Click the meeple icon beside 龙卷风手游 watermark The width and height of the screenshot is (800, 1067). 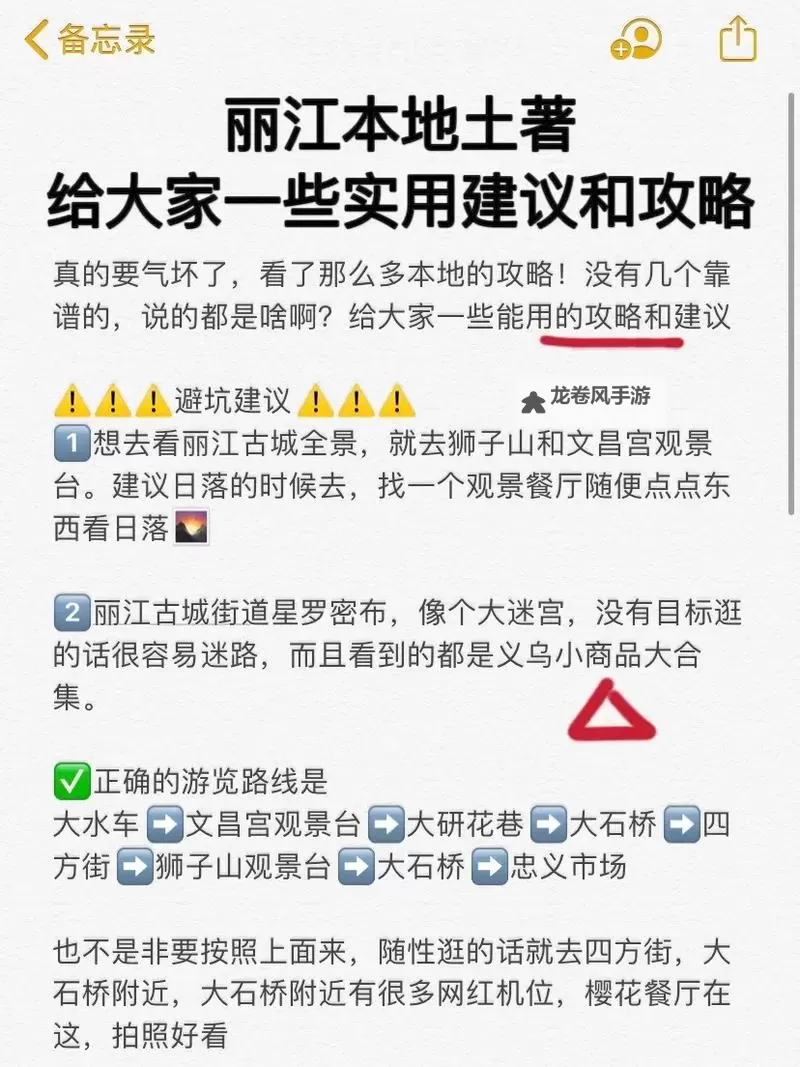pos(535,396)
